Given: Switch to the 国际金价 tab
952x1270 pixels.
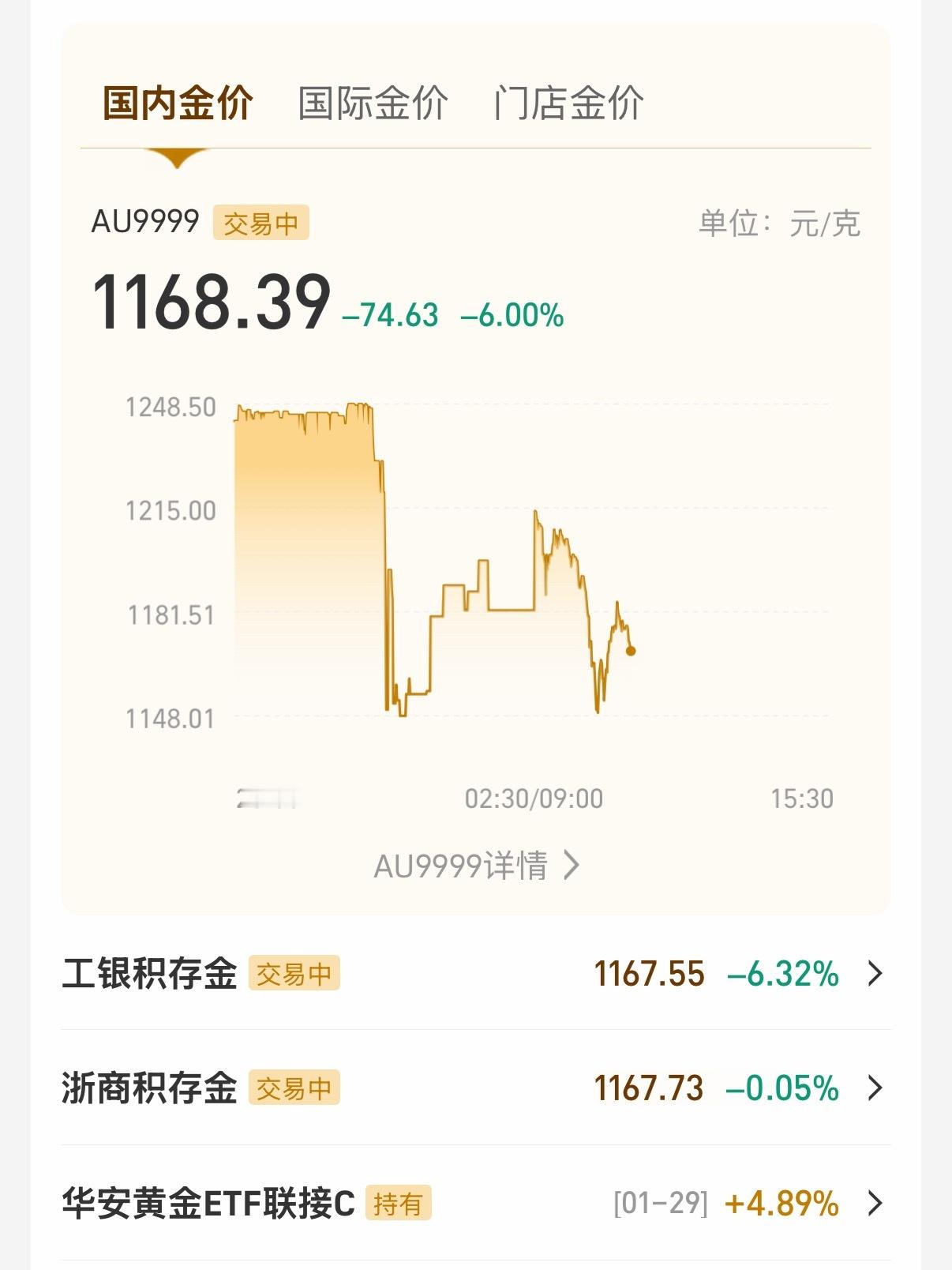Looking at the screenshot, I should pos(373,103).
